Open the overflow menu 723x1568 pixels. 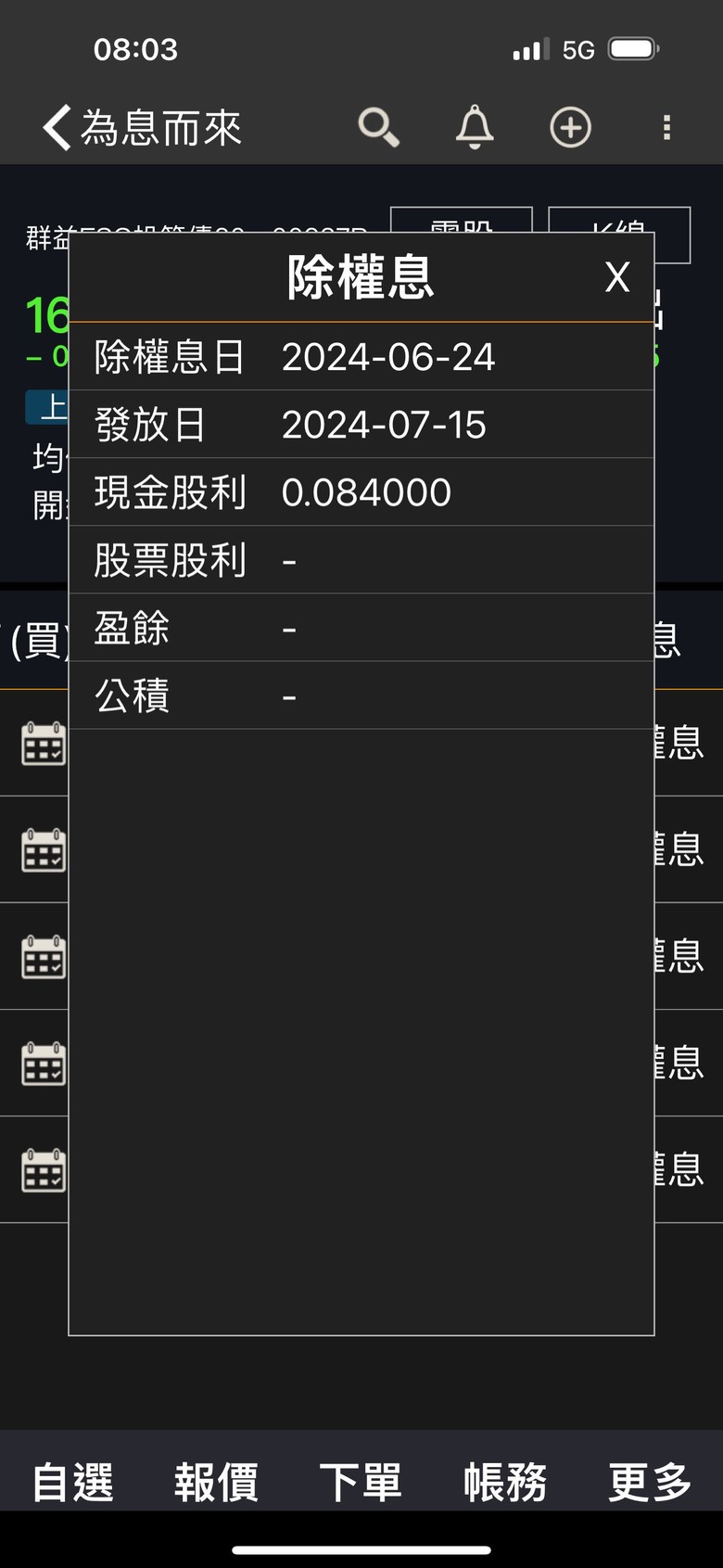[666, 127]
